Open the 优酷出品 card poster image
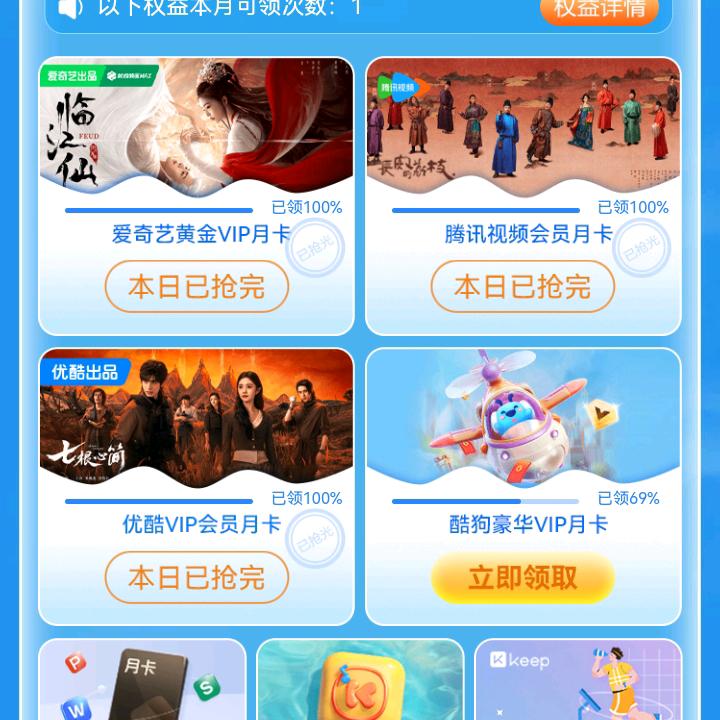The width and height of the screenshot is (720, 720). [196, 416]
